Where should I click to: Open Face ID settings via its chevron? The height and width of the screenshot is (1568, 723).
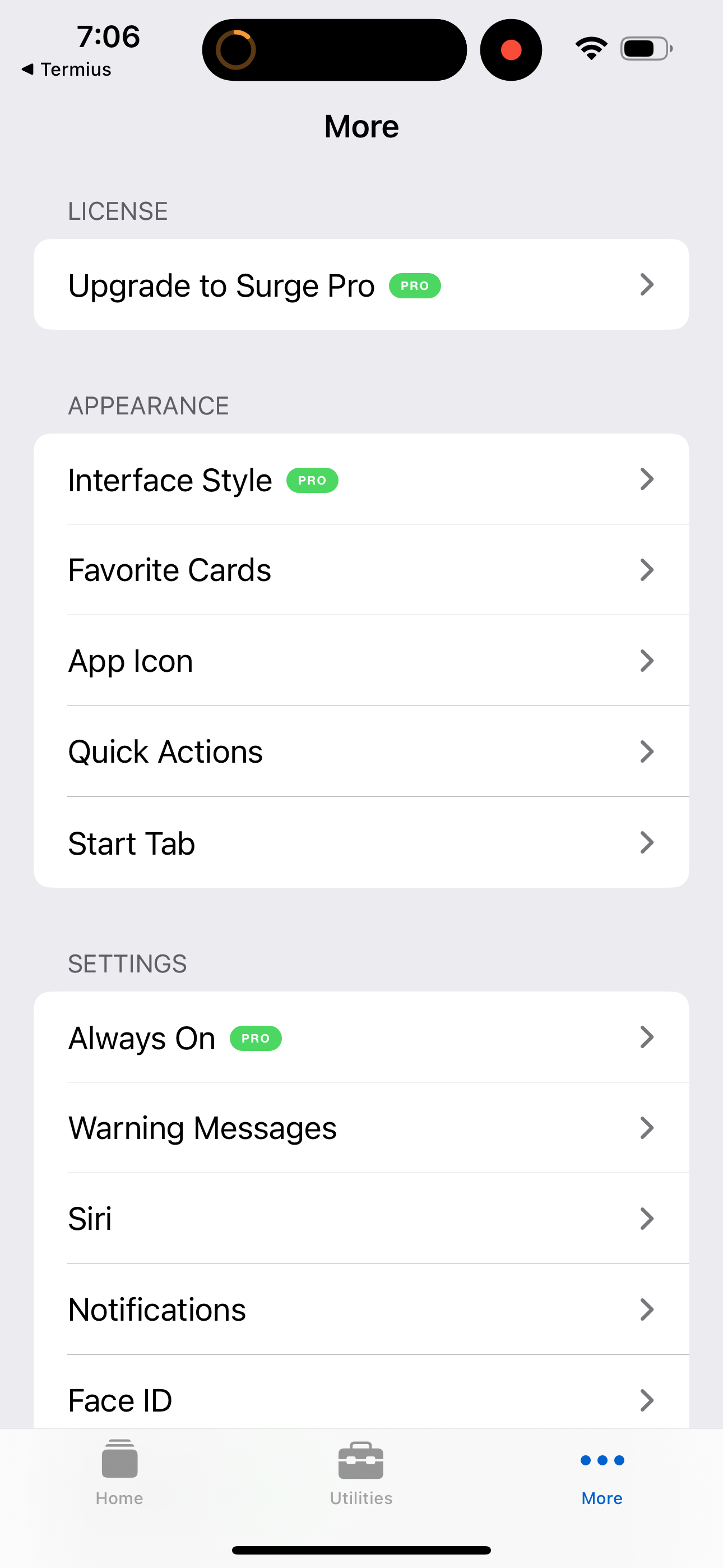tap(647, 1401)
